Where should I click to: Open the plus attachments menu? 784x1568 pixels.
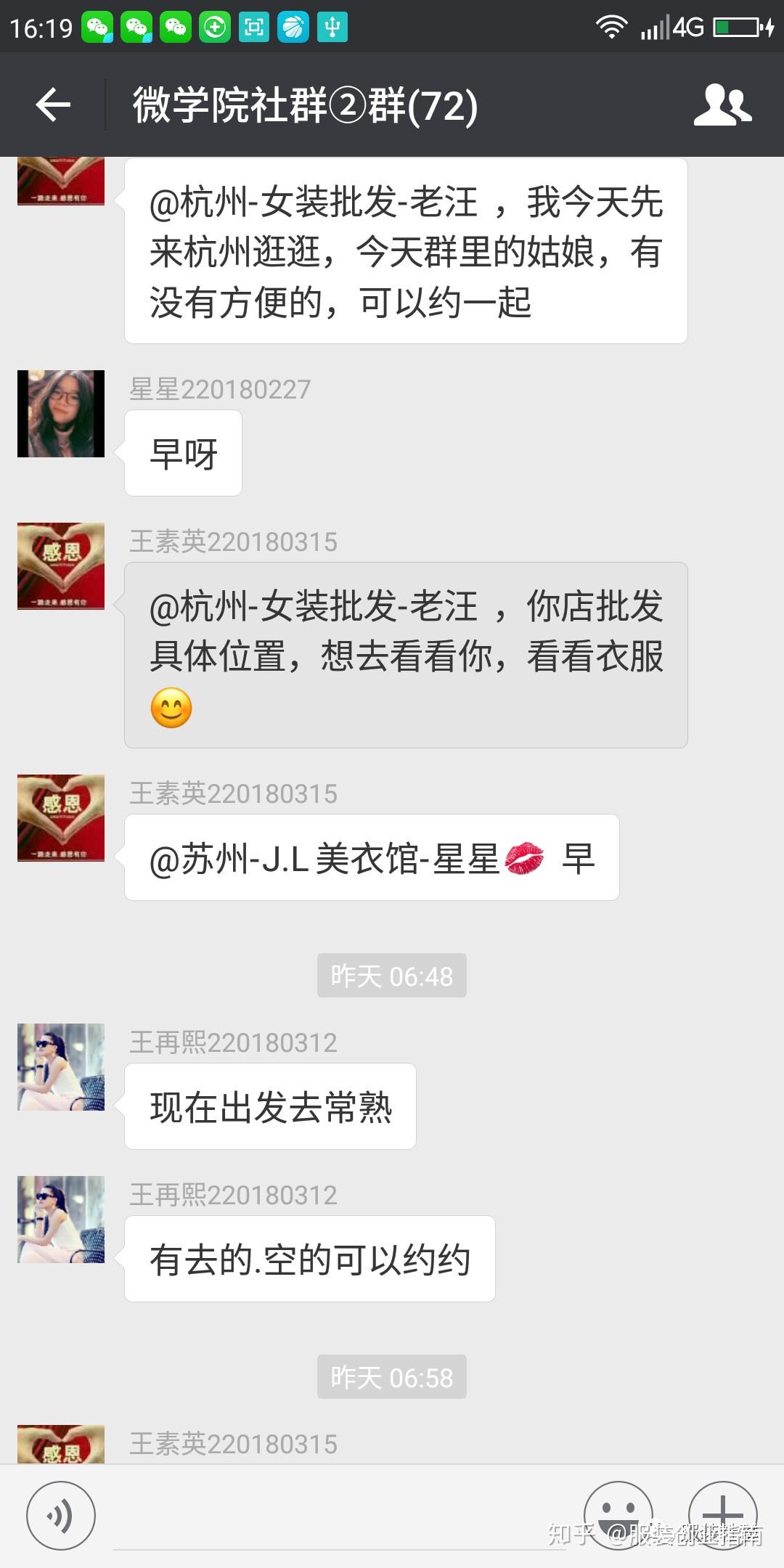tap(722, 1514)
